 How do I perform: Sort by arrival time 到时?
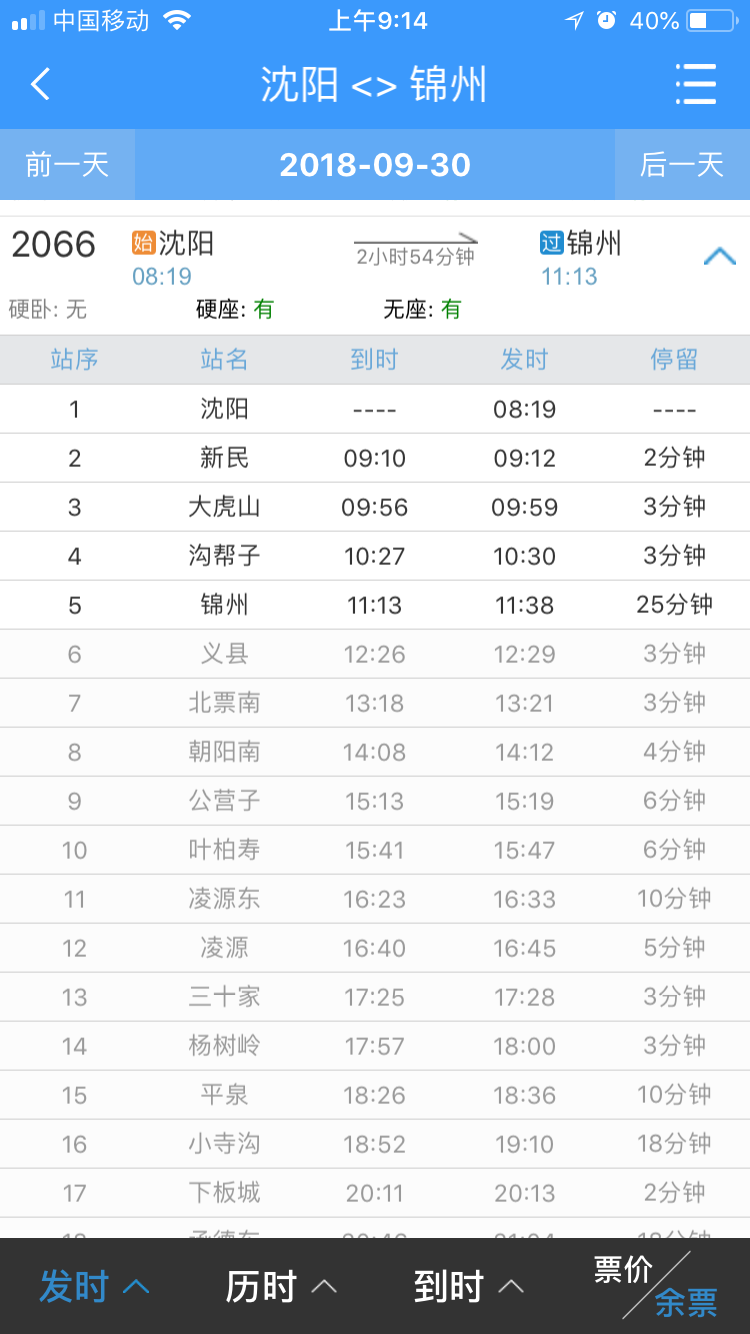point(469,1286)
